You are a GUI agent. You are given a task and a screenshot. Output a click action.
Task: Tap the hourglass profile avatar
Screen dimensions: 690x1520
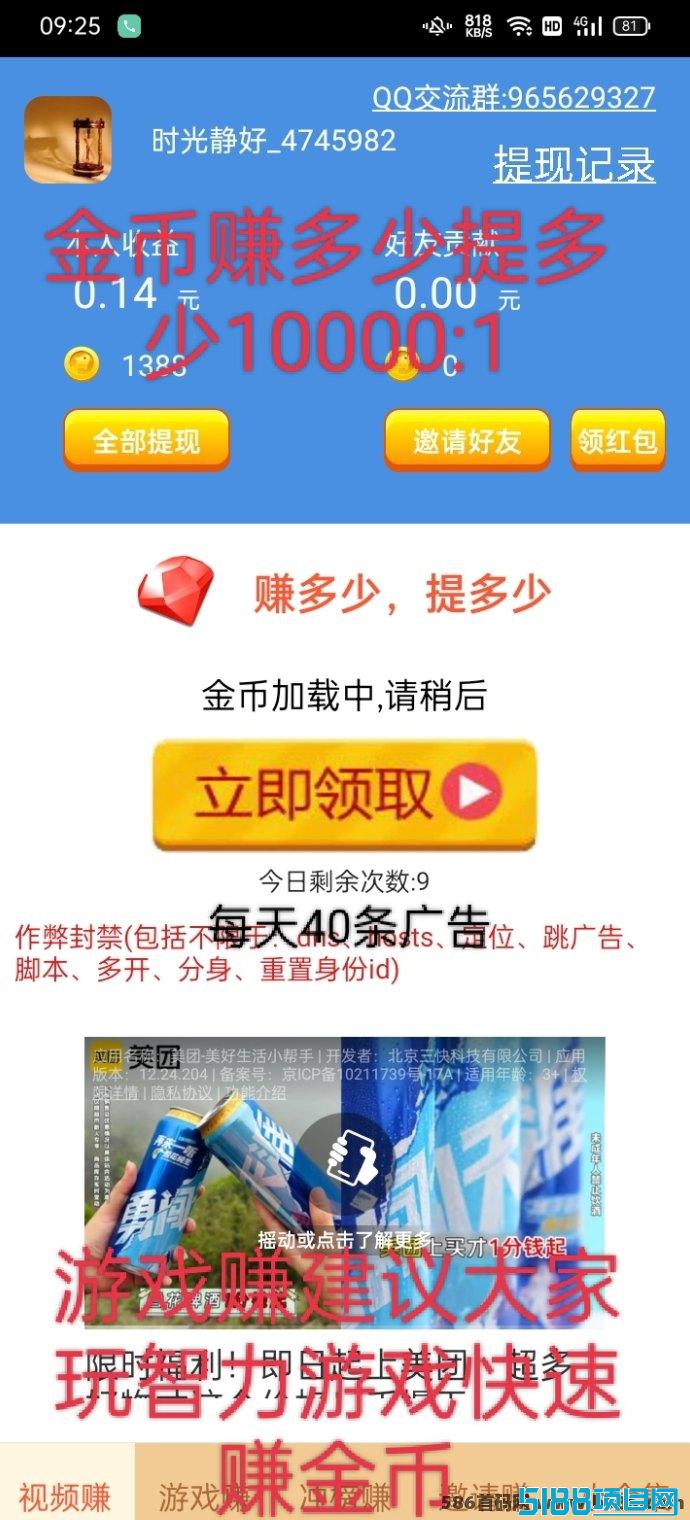click(67, 140)
